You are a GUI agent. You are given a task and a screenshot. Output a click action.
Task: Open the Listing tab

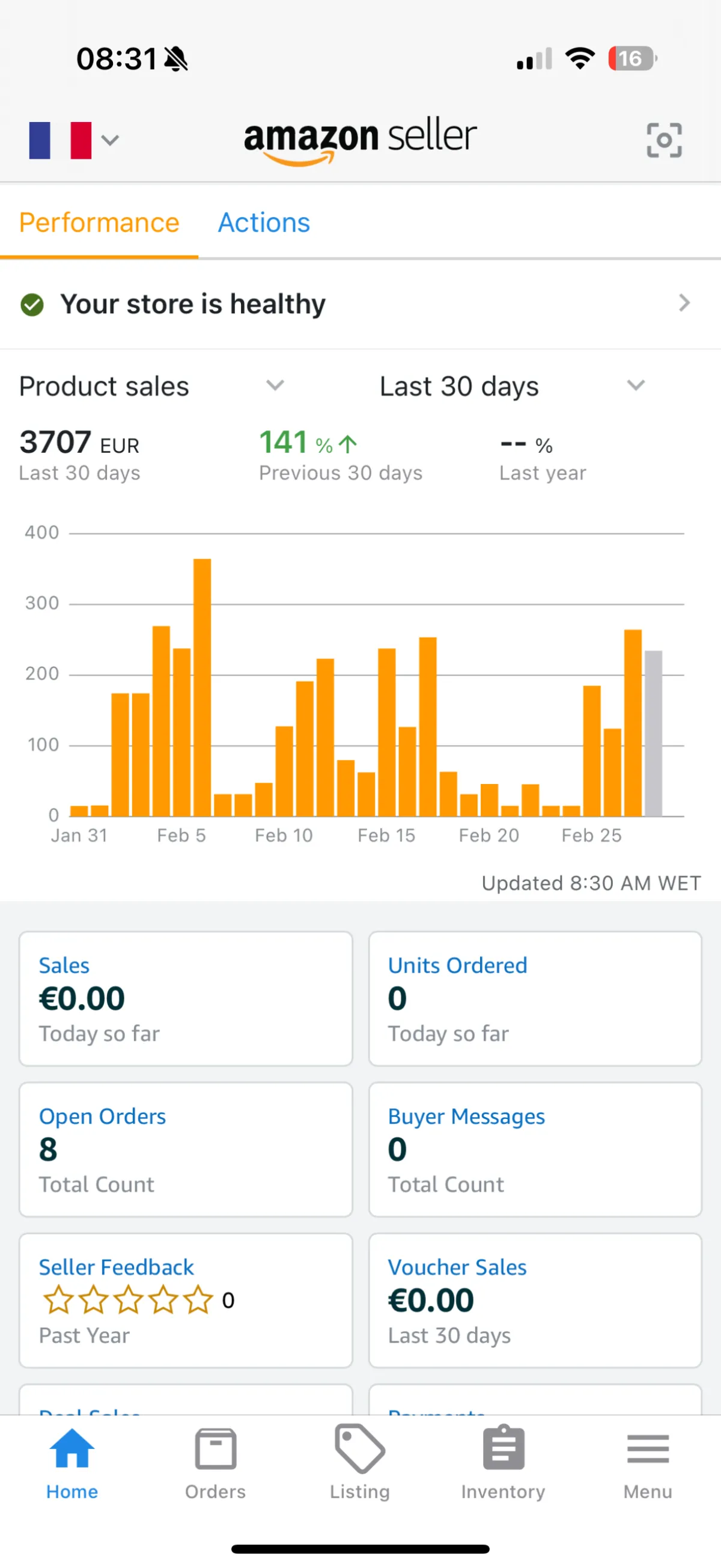point(359,1463)
